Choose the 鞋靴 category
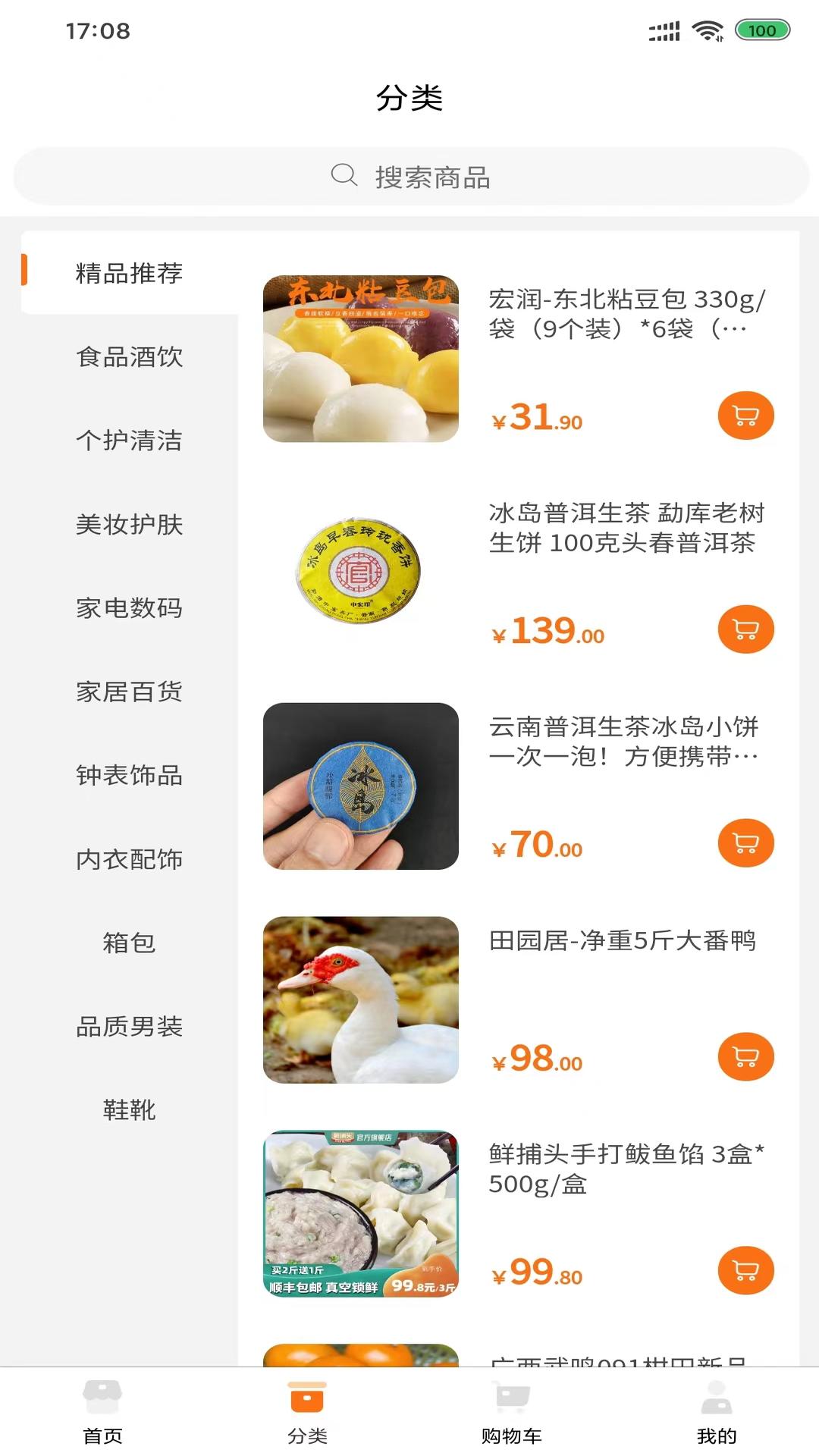Screen dimensions: 819x1456 pyautogui.click(x=129, y=1110)
